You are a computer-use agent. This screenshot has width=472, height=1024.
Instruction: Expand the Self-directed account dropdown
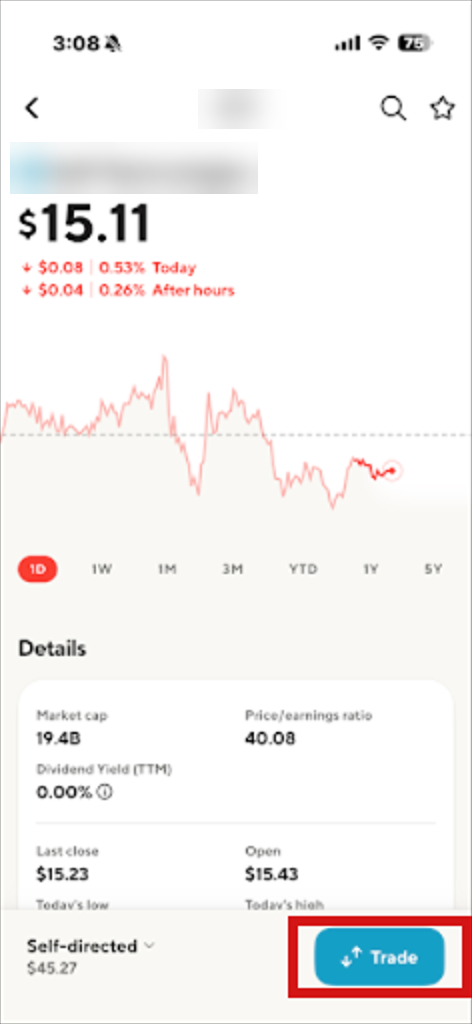pos(91,946)
